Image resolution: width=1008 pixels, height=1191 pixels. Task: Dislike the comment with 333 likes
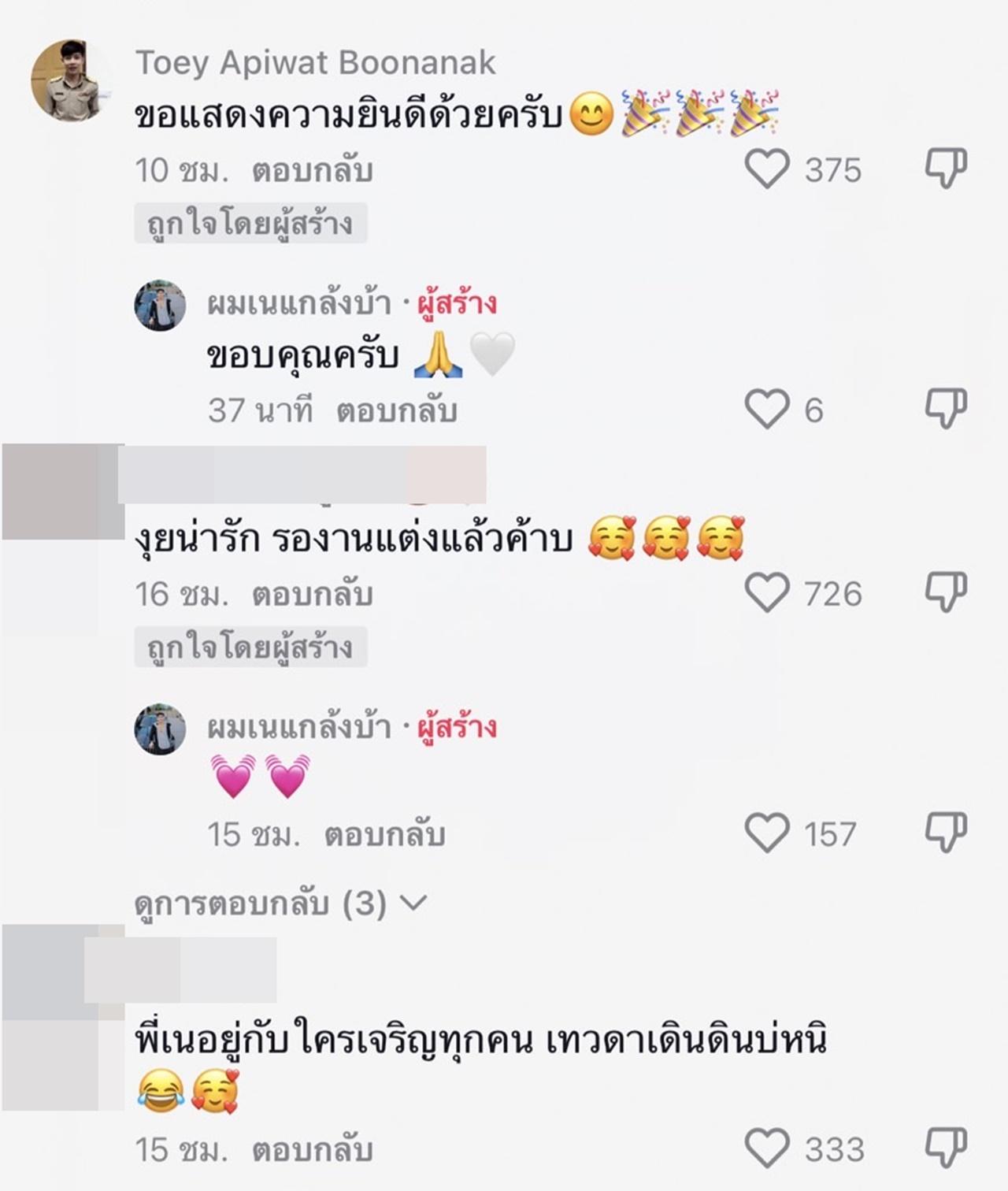tap(945, 1148)
